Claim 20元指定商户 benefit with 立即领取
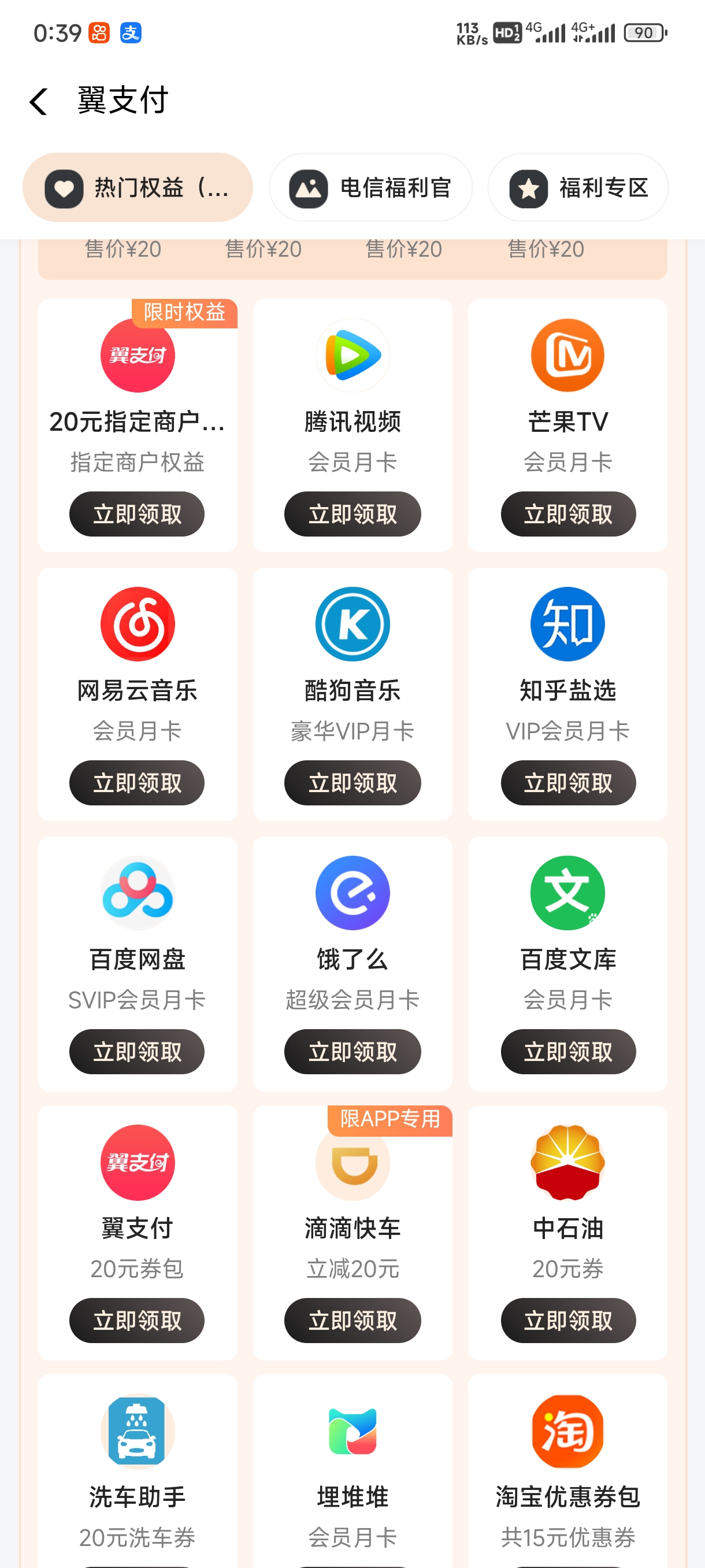The width and height of the screenshot is (705, 1568). (137, 515)
